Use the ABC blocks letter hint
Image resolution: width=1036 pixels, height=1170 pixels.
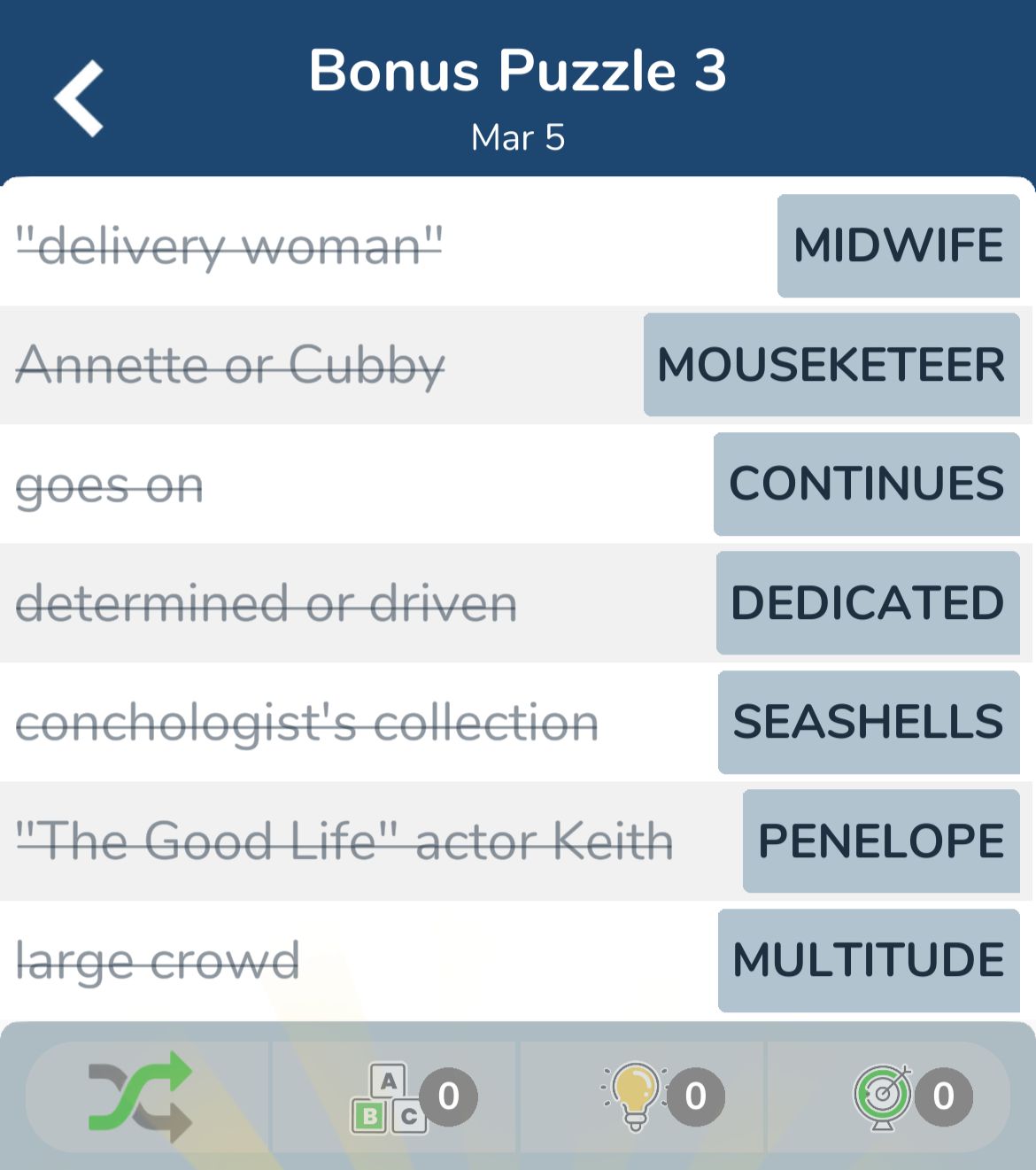click(x=390, y=1097)
